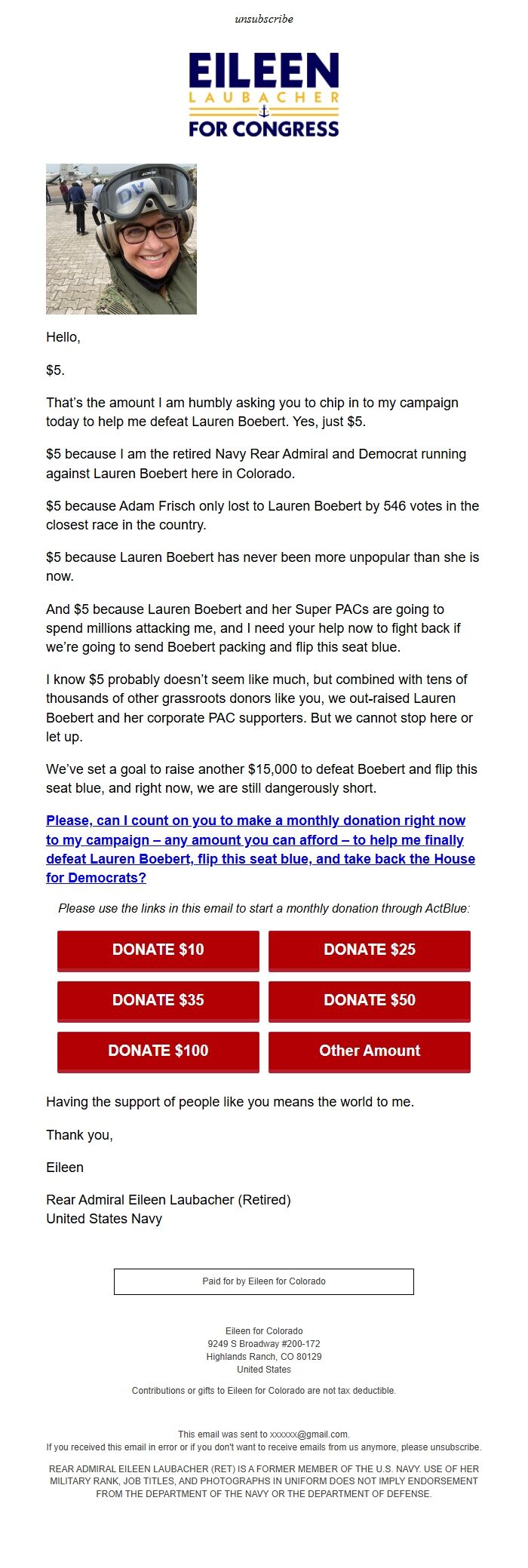Screen dimensions: 528x1568
Task: Tap the unsubscribe link above the logo
Action: click(x=263, y=19)
